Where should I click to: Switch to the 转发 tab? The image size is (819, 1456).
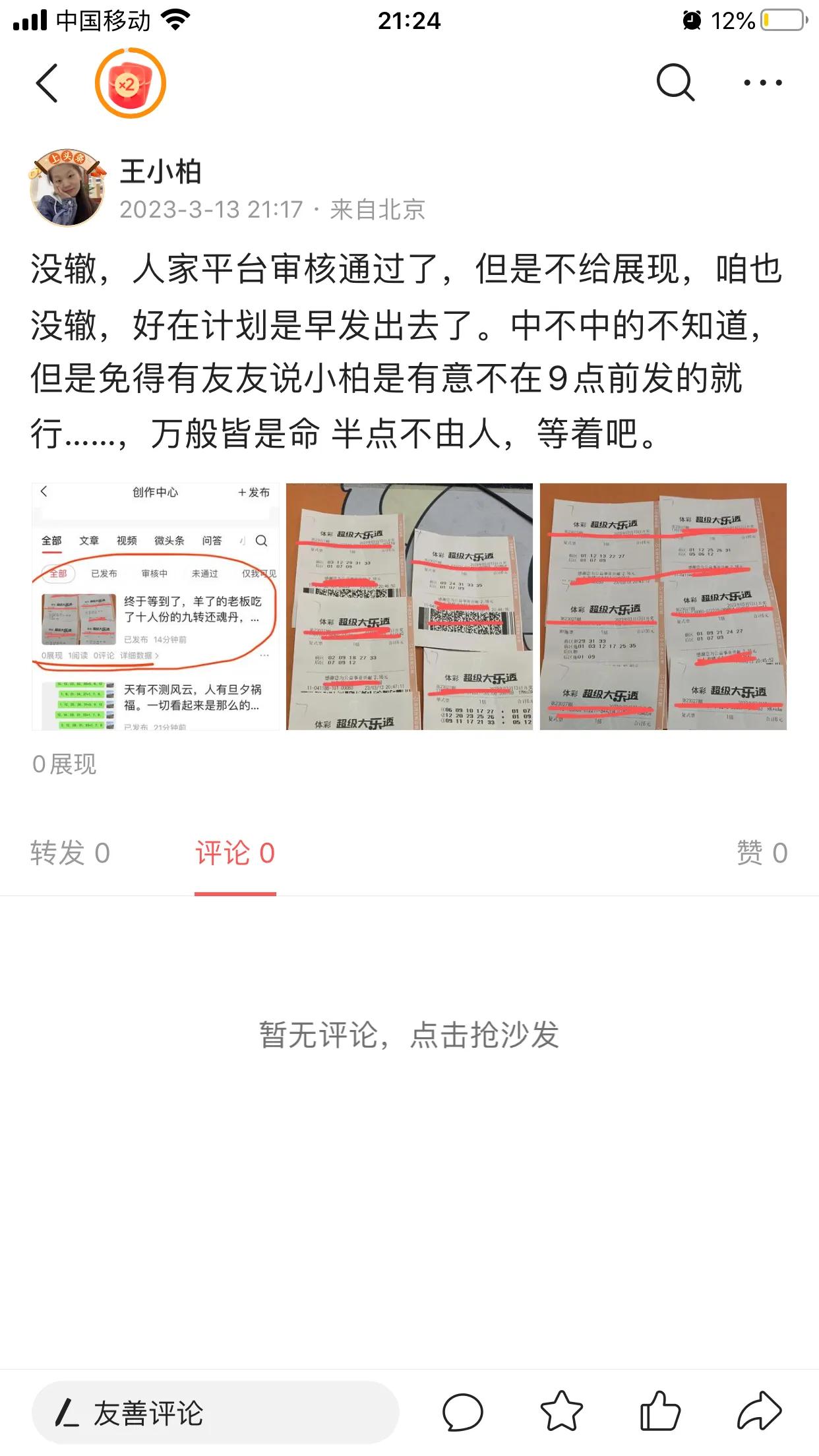click(x=70, y=853)
